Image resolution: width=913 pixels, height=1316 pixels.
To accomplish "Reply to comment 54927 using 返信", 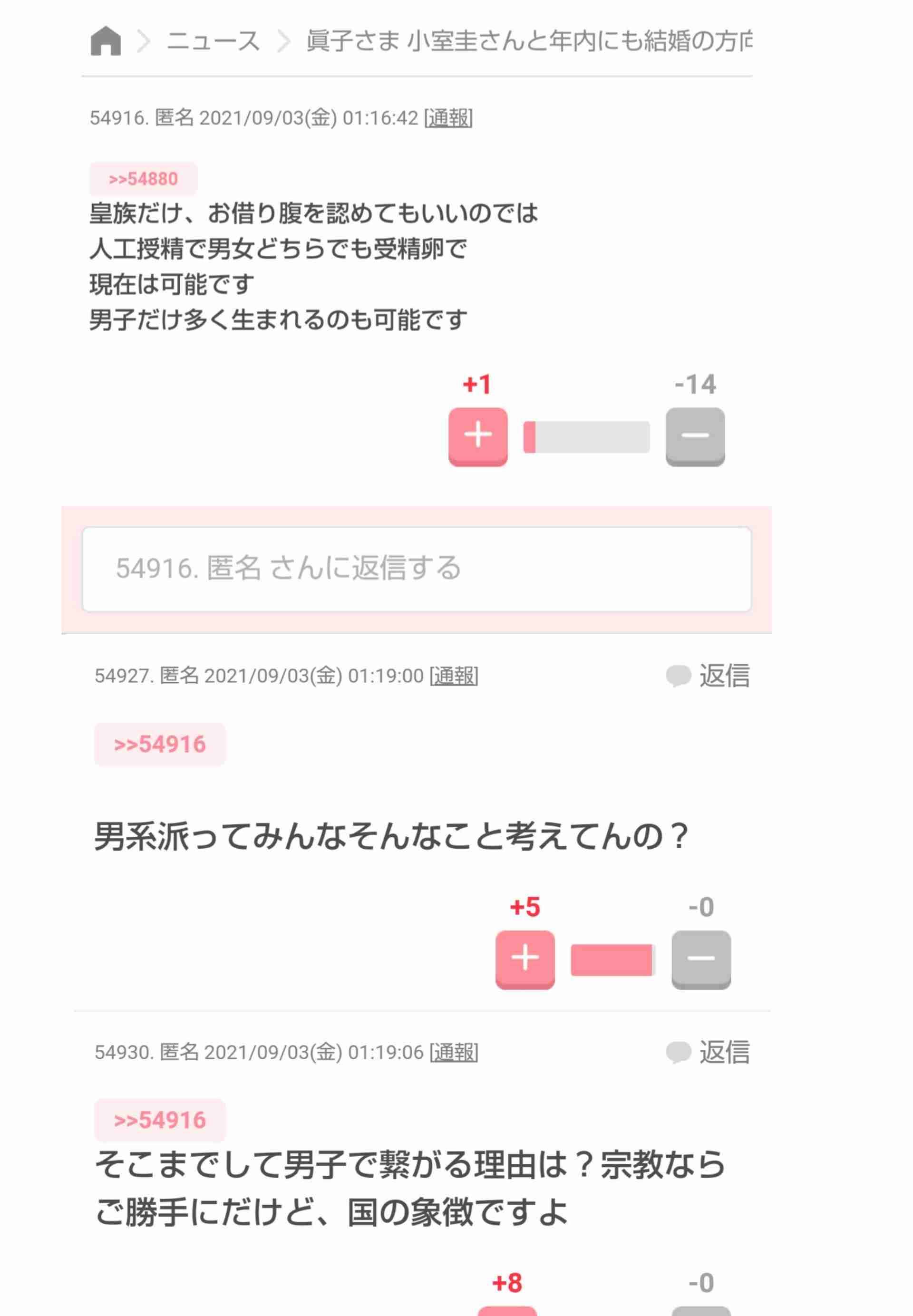I will pyautogui.click(x=708, y=676).
